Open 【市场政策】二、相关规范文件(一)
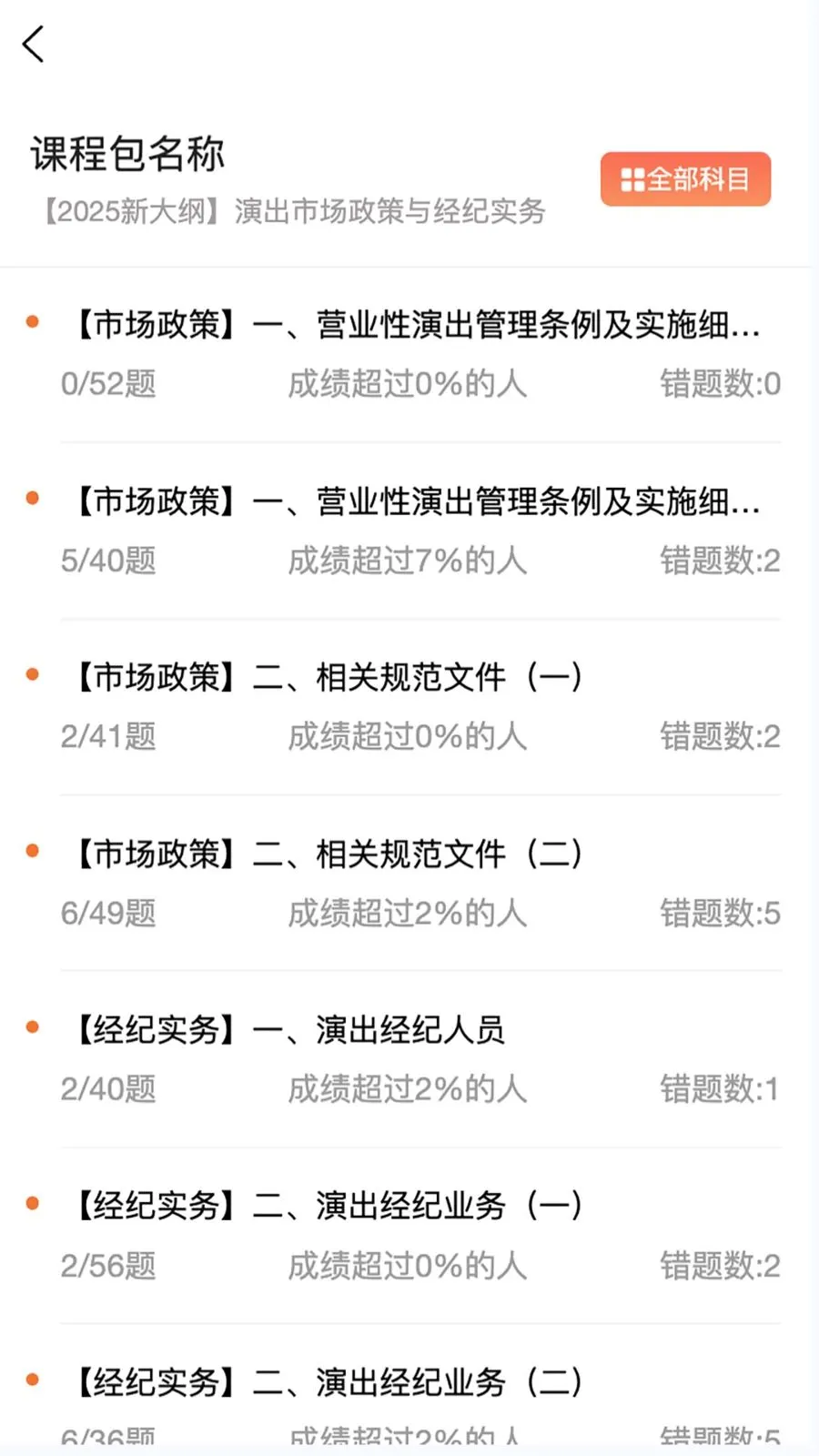Screen dimensions: 819x1456 pyautogui.click(x=409, y=707)
